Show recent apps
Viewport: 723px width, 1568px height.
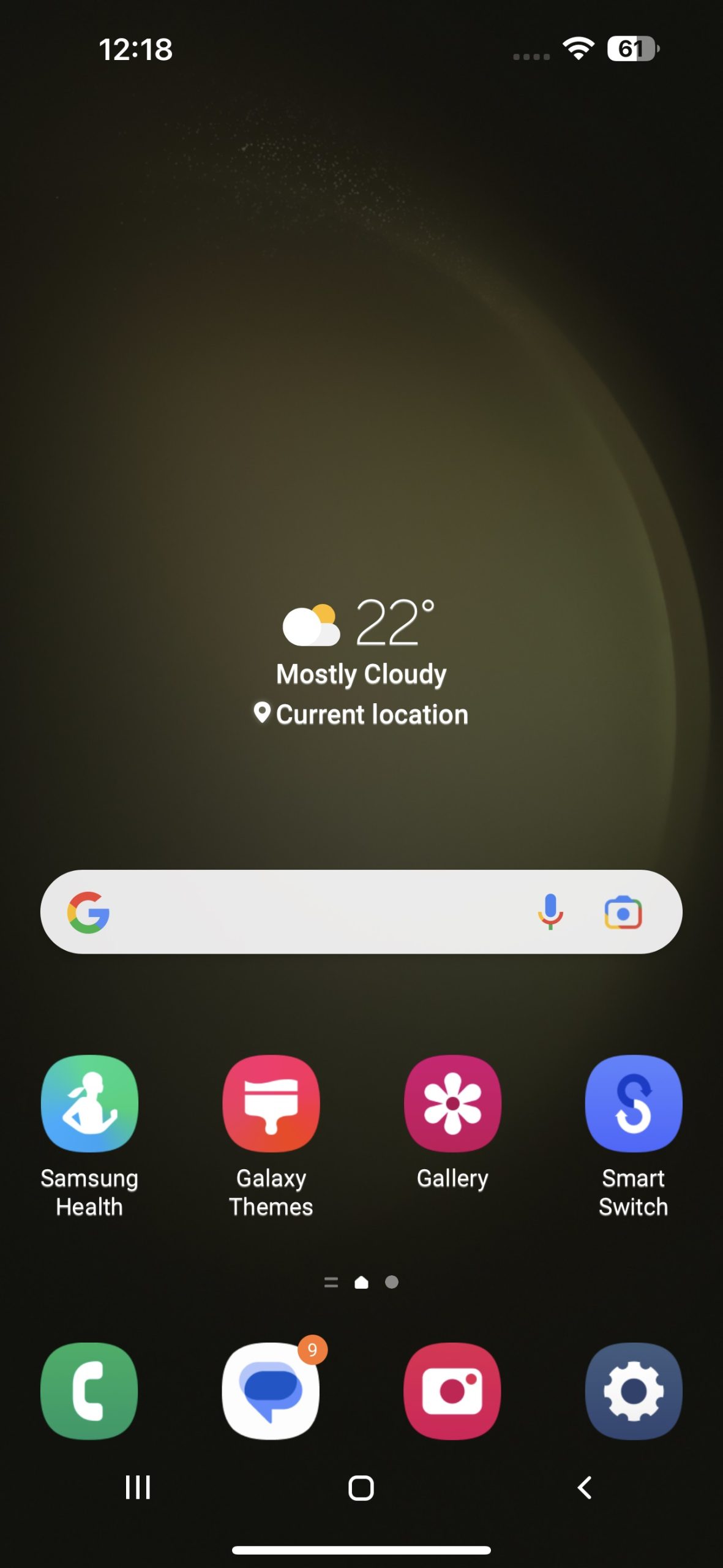138,1487
